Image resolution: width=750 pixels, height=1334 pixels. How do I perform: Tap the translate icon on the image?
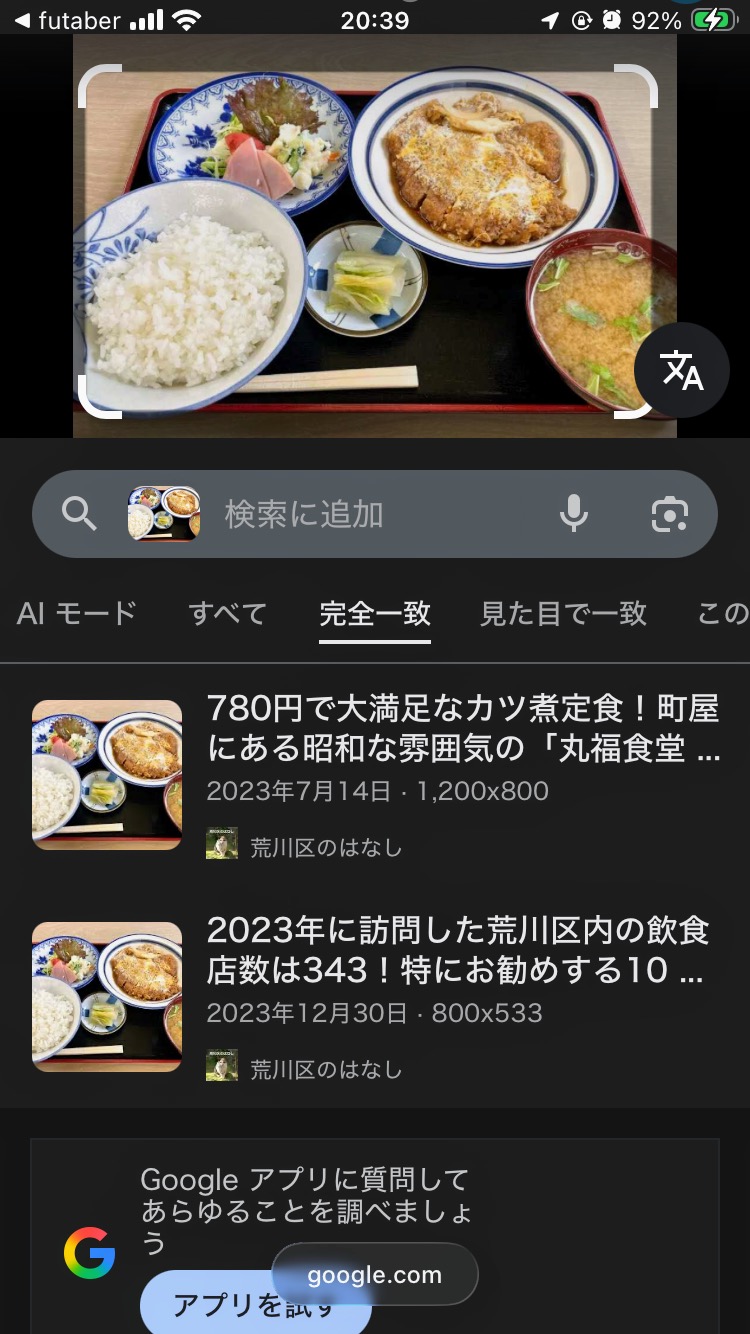click(x=682, y=371)
